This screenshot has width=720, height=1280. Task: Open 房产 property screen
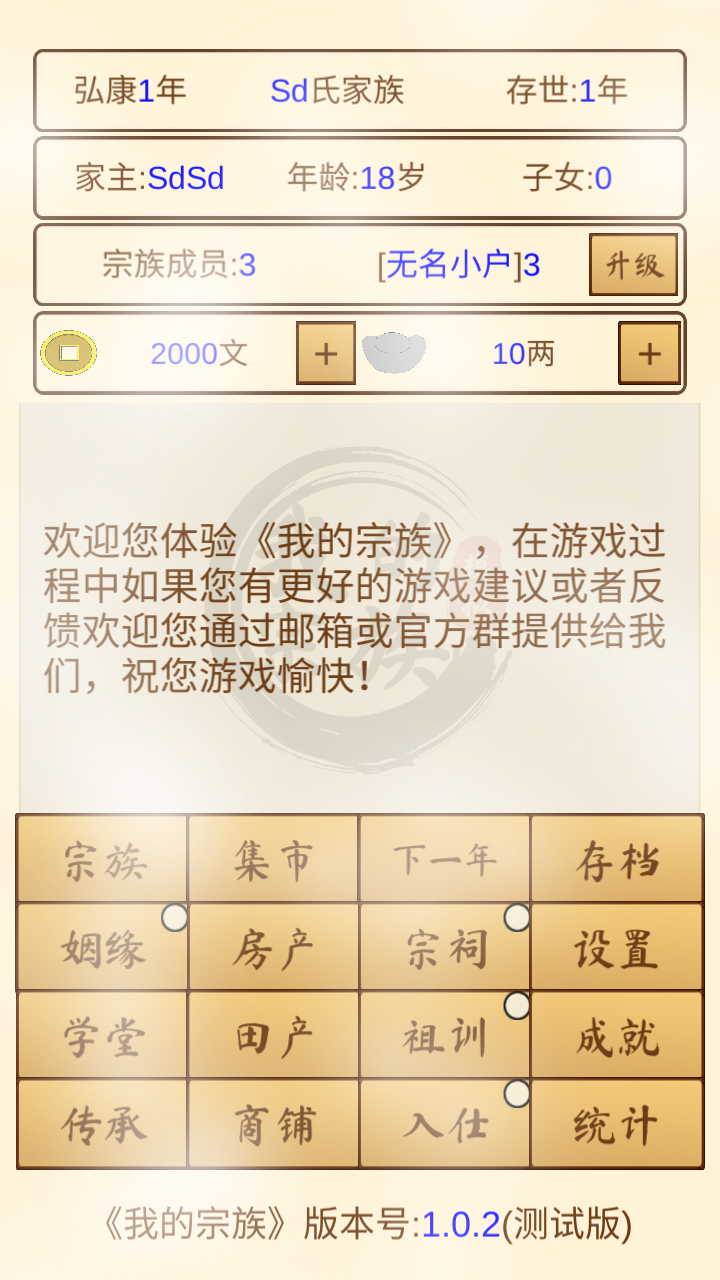coord(274,948)
